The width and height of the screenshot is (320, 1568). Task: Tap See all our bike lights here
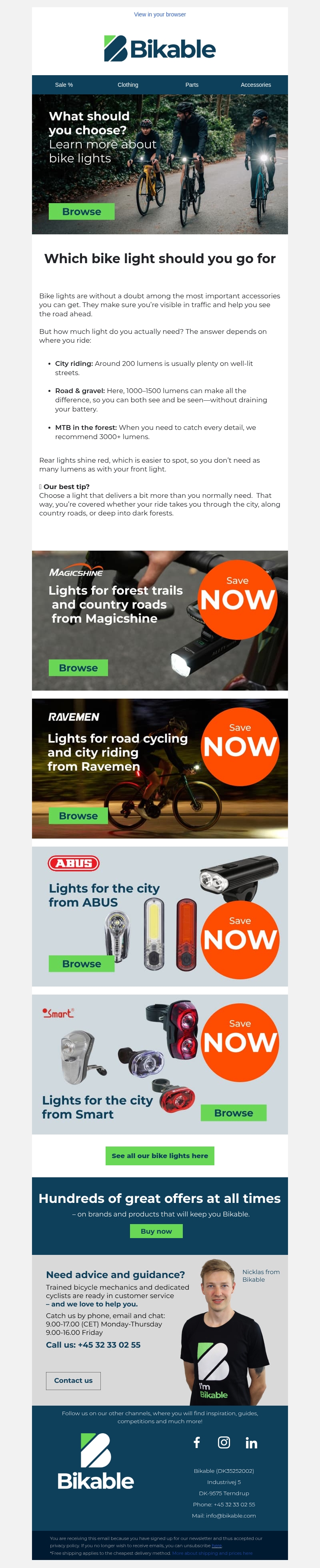coord(160,1155)
